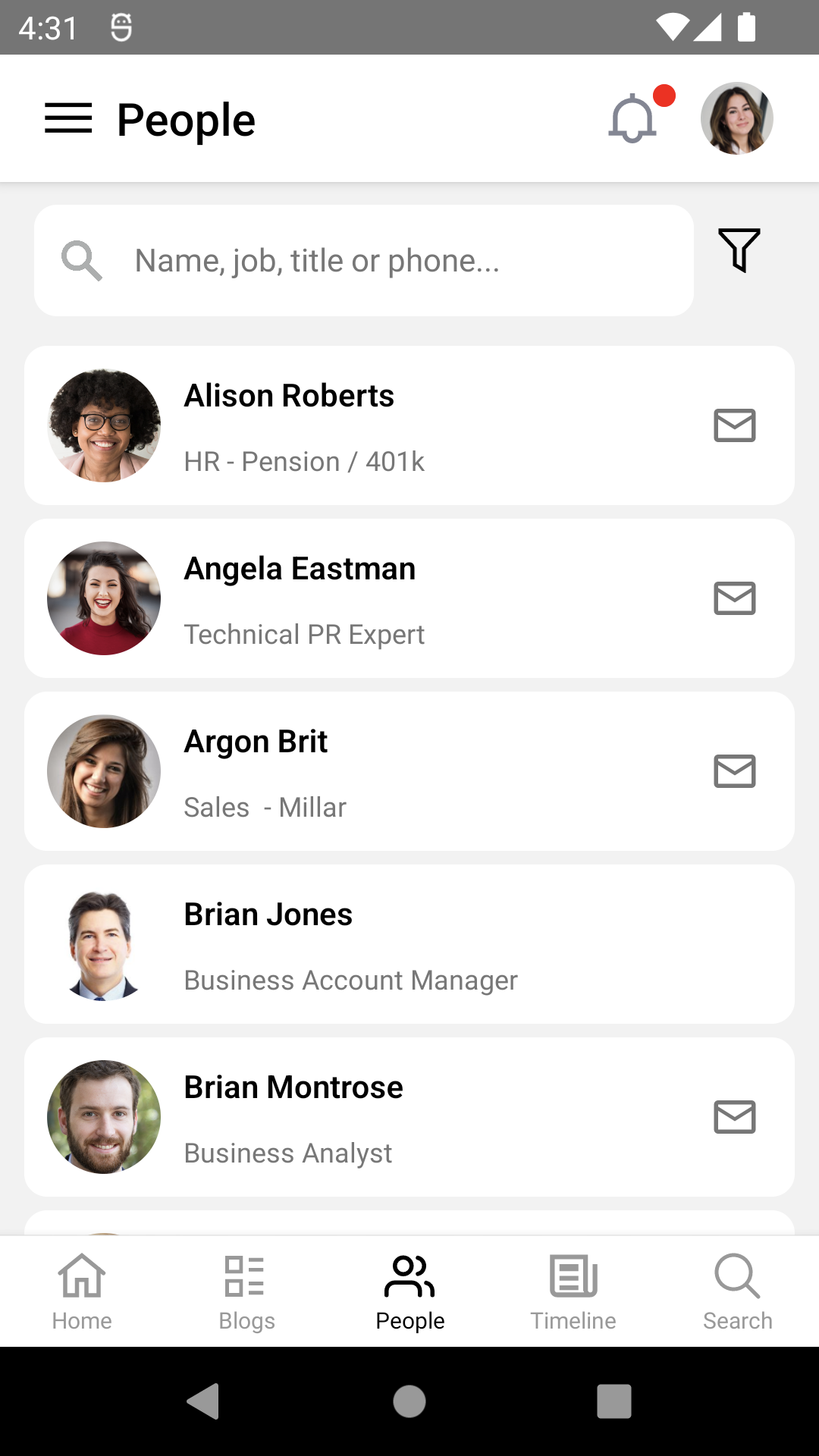
Task: Switch to the Home tab
Action: point(82,1291)
